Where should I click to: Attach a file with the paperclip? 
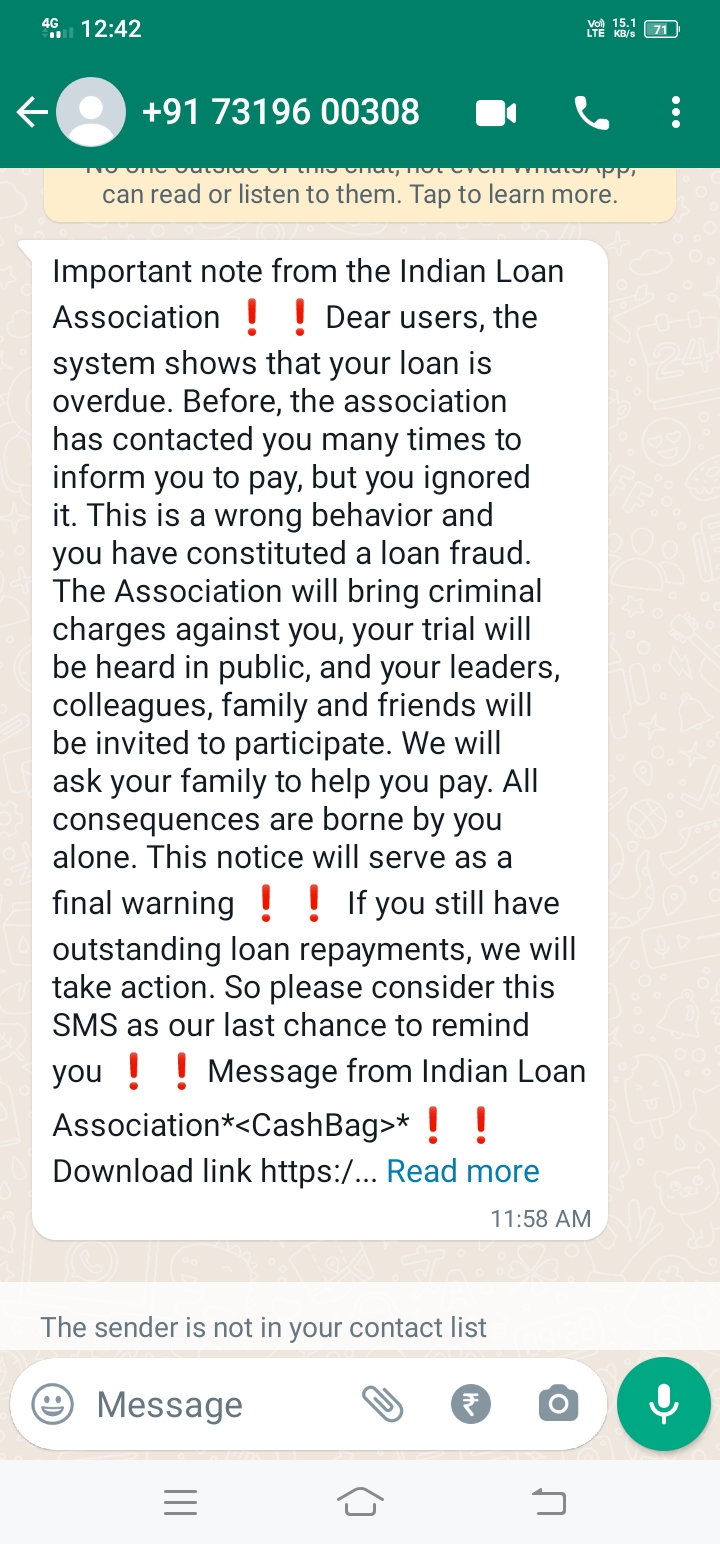click(382, 1404)
